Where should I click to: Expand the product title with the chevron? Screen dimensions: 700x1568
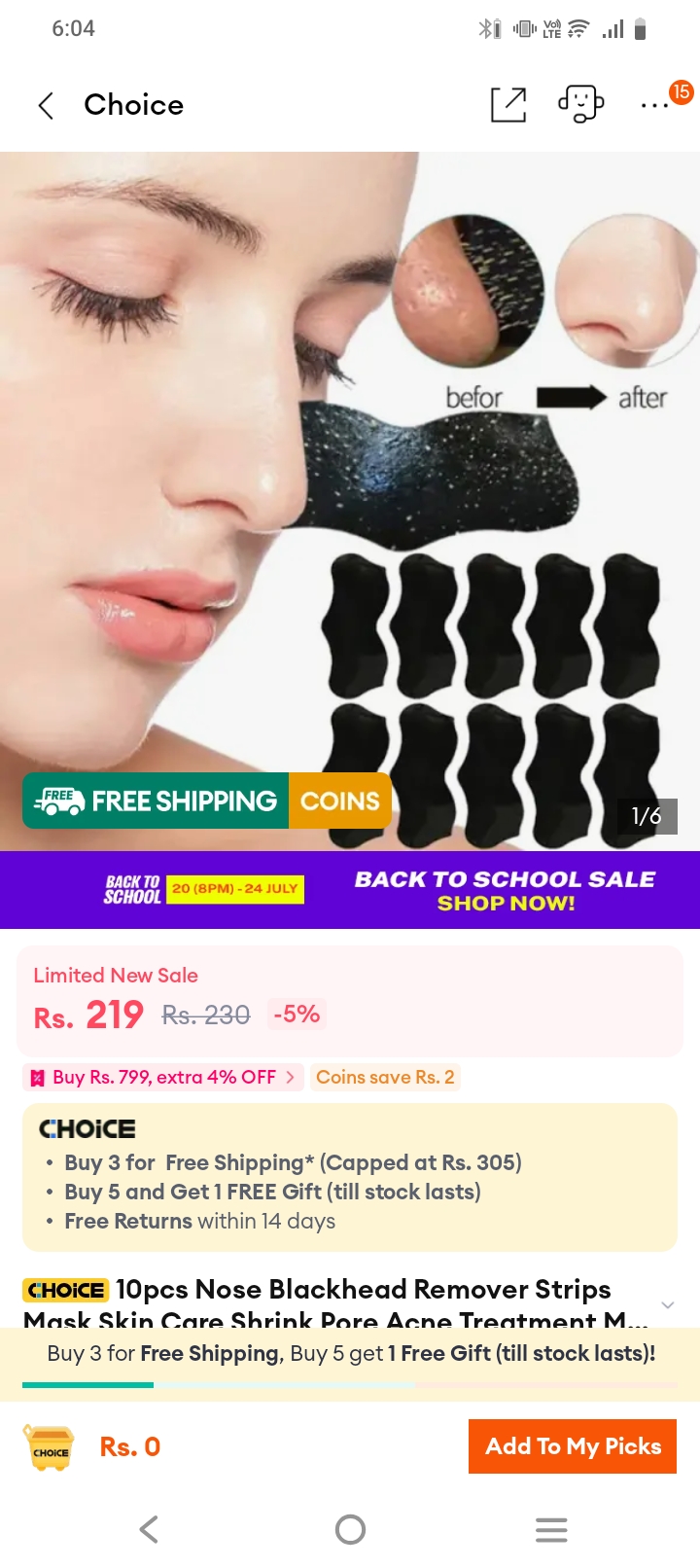pyautogui.click(x=668, y=1304)
